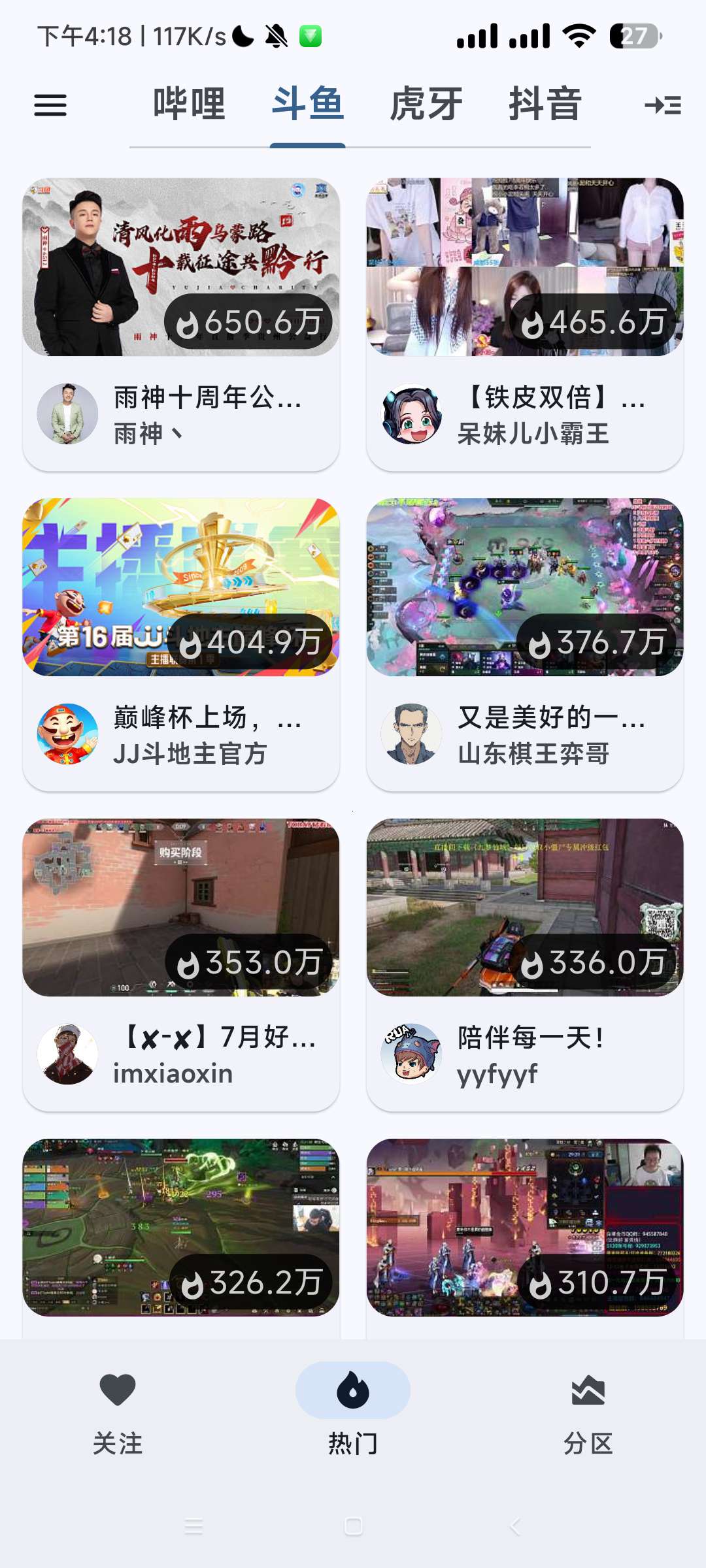This screenshot has height=1568, width=706.
Task: Tap the system home button
Action: (x=353, y=1526)
